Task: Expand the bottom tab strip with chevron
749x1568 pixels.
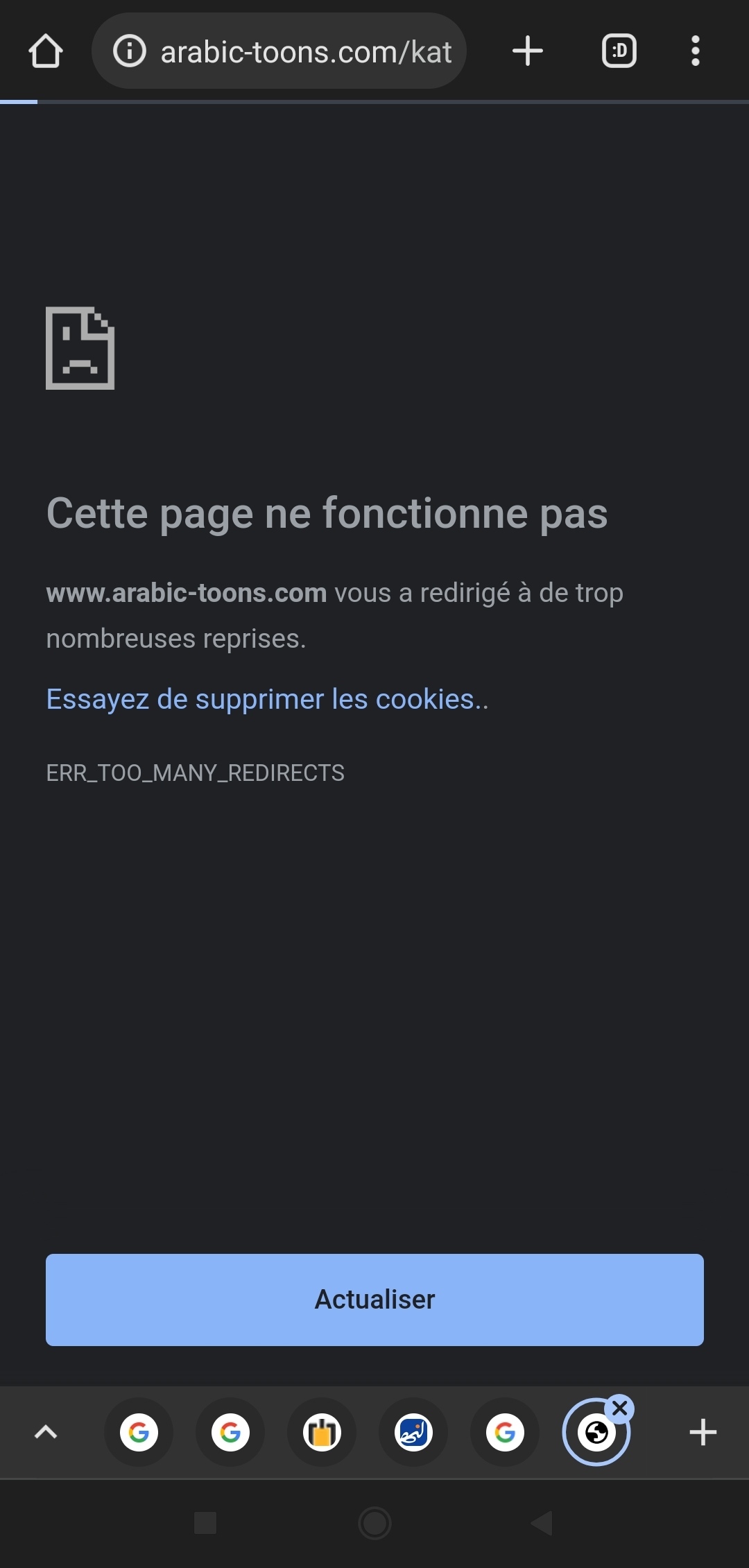Action: tap(46, 1432)
